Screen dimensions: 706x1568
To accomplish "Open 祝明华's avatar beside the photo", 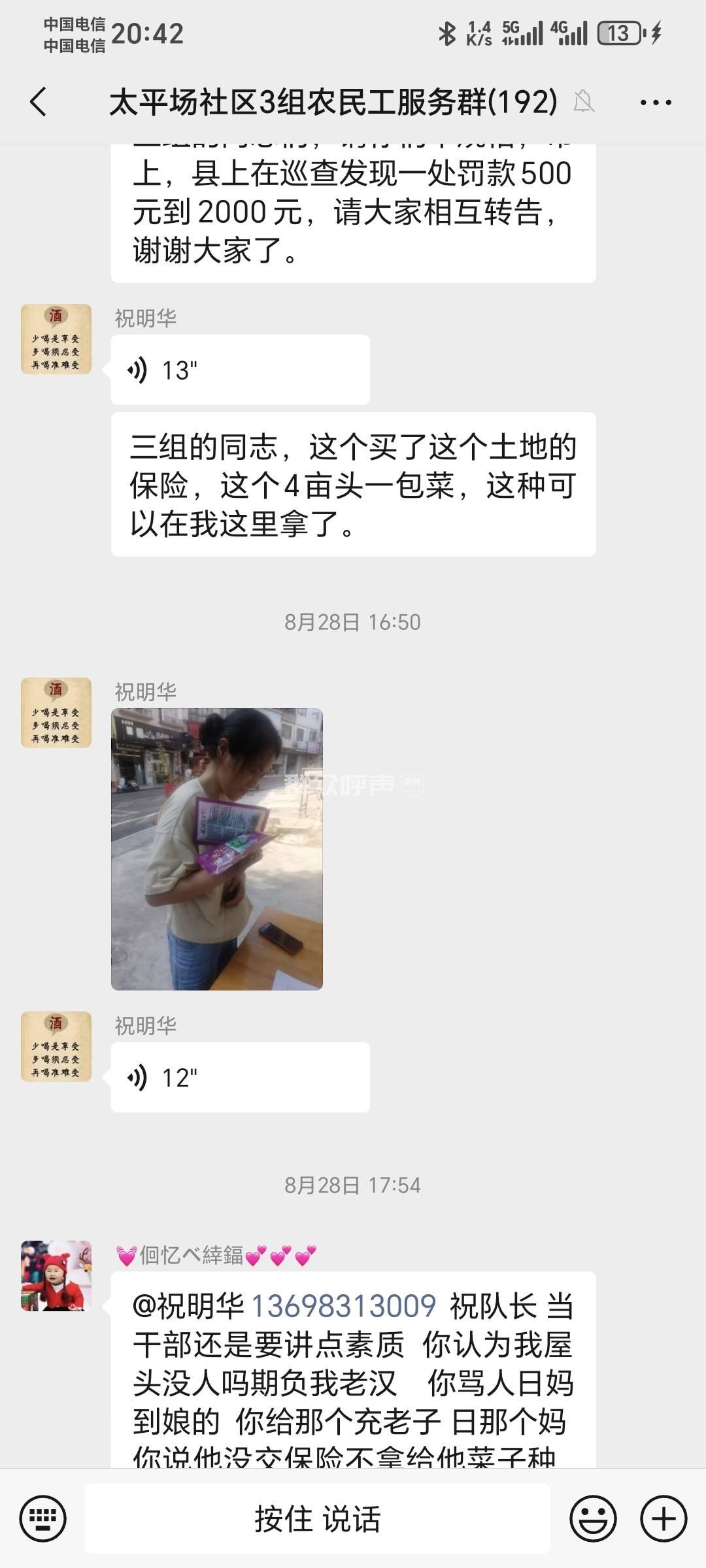I will pyautogui.click(x=56, y=713).
